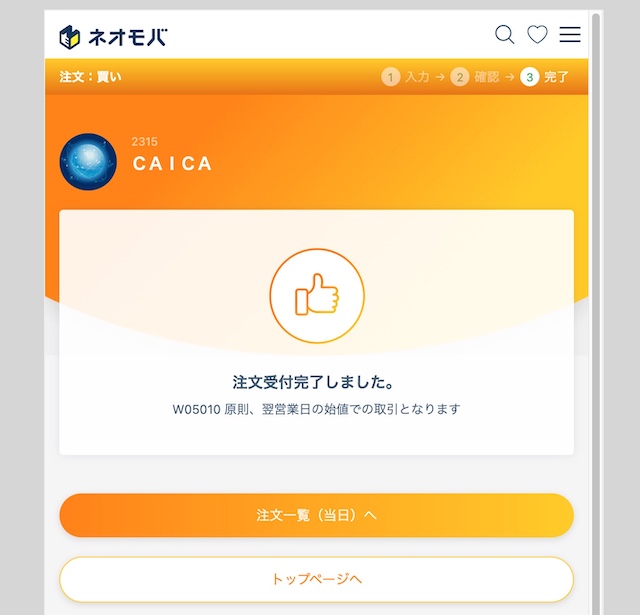Image resolution: width=640 pixels, height=615 pixels.
Task: Open the search magnifier icon
Action: coord(505,35)
